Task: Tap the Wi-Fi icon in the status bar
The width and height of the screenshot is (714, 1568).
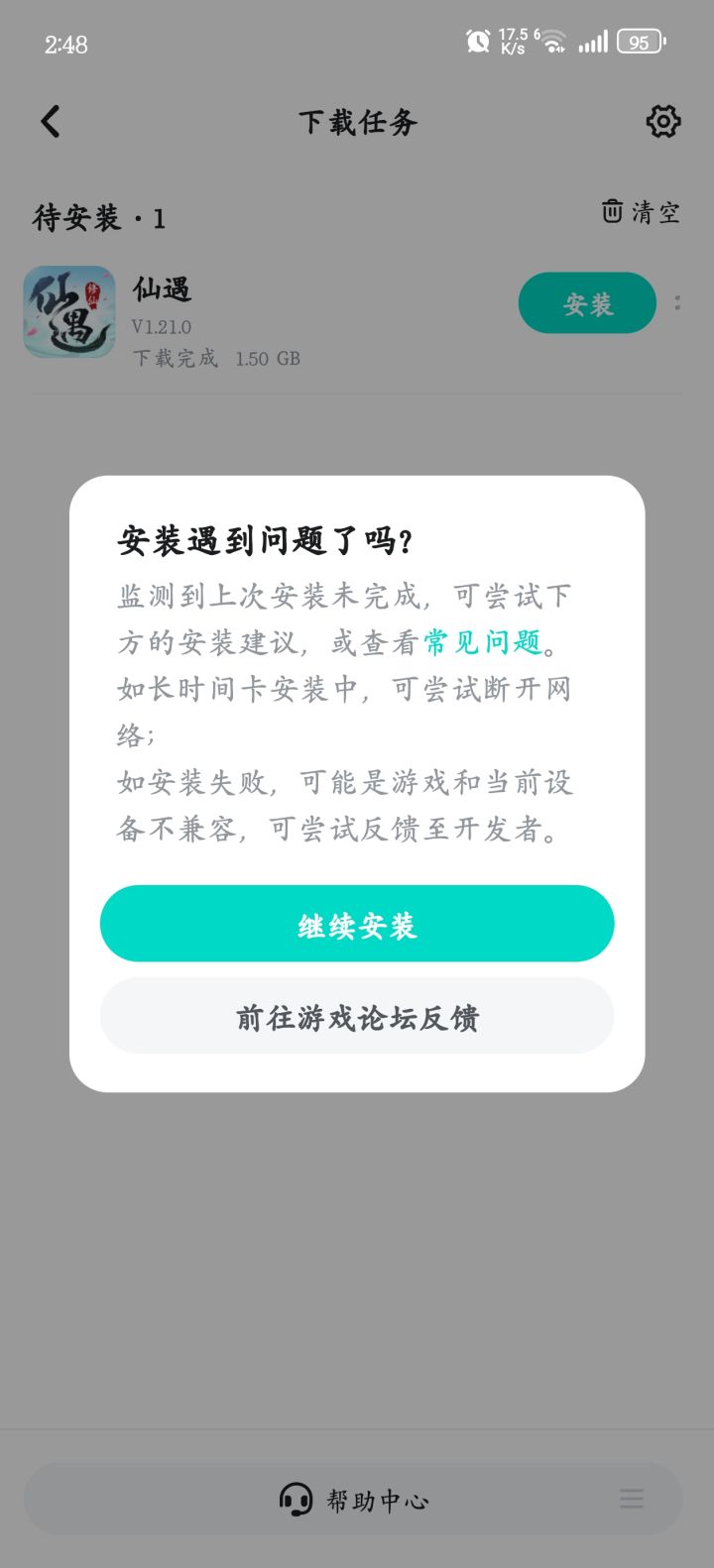Action: 551,42
